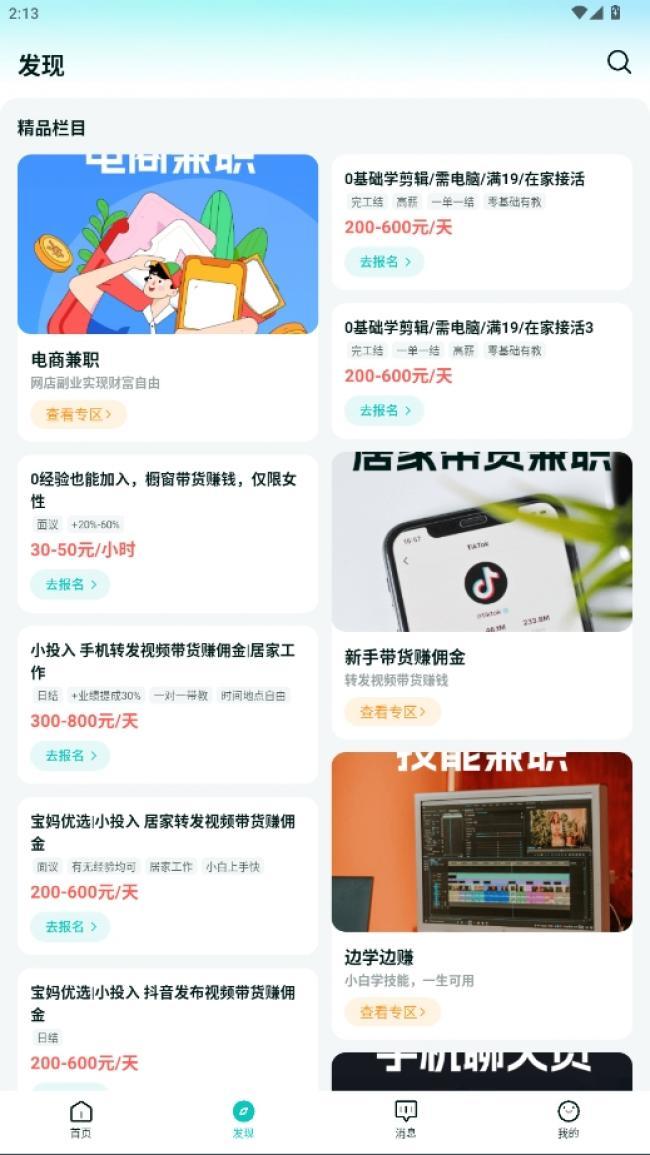Viewport: 650px width, 1155px height.
Task: Tap 查看专区 under 边学边赚
Action: 392,1012
